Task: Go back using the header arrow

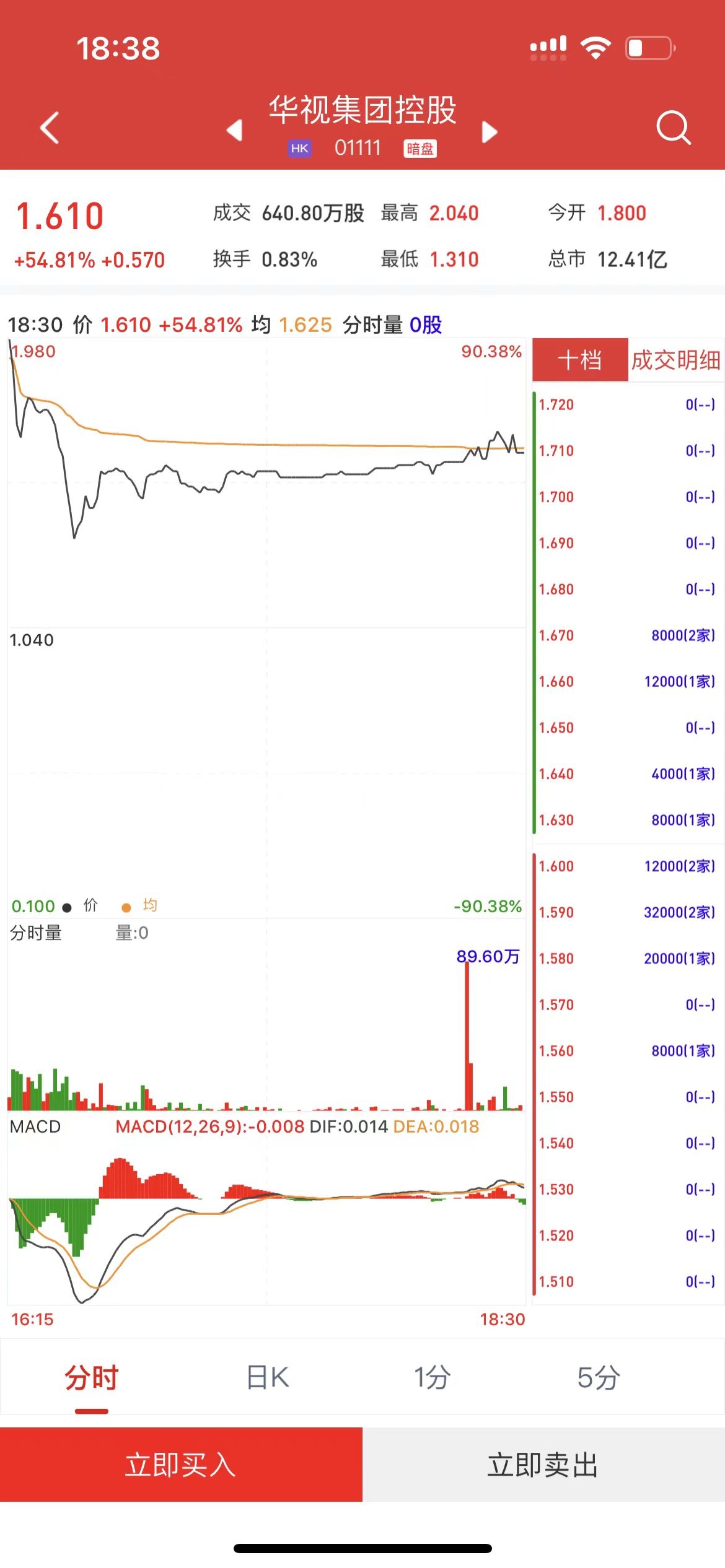Action: pos(50,128)
